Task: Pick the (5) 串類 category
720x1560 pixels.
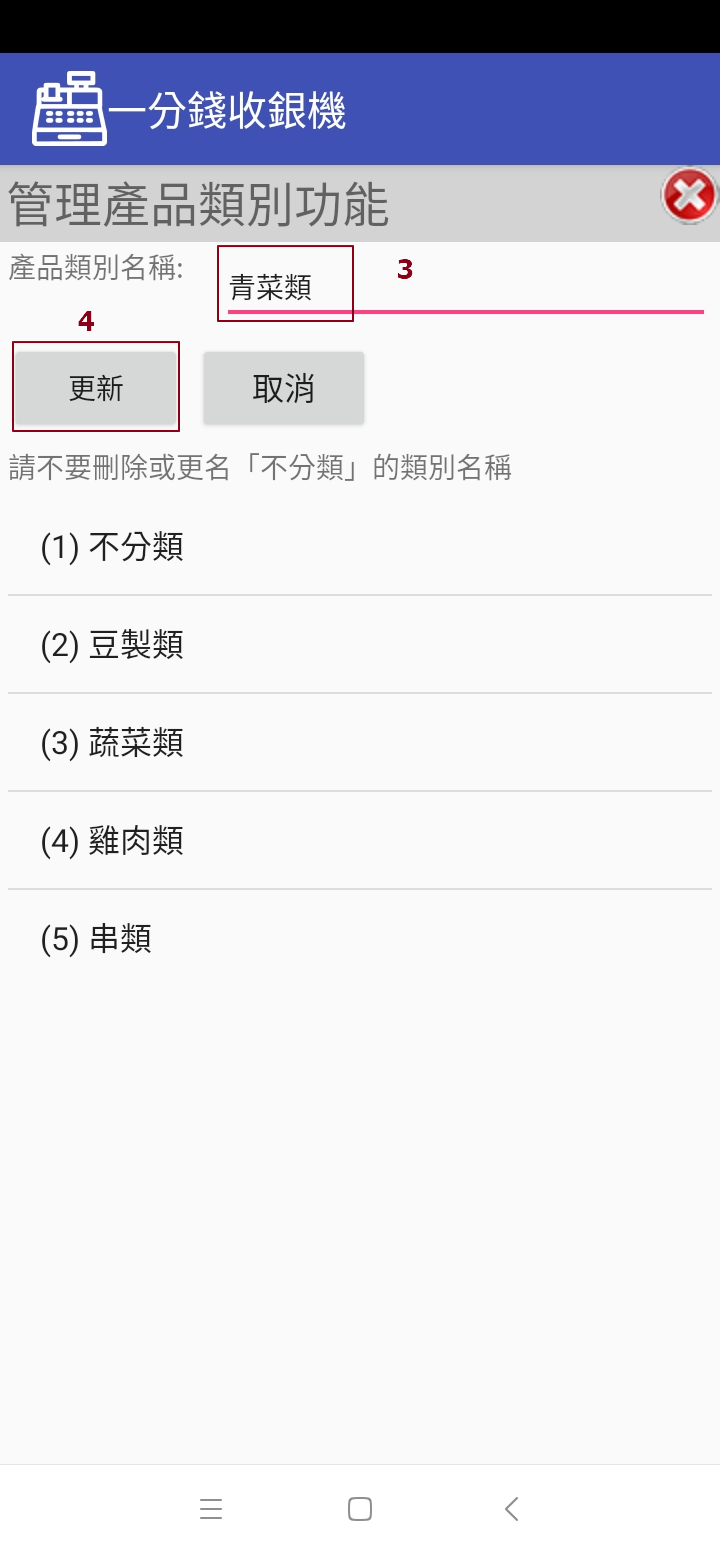Action: [x=360, y=939]
